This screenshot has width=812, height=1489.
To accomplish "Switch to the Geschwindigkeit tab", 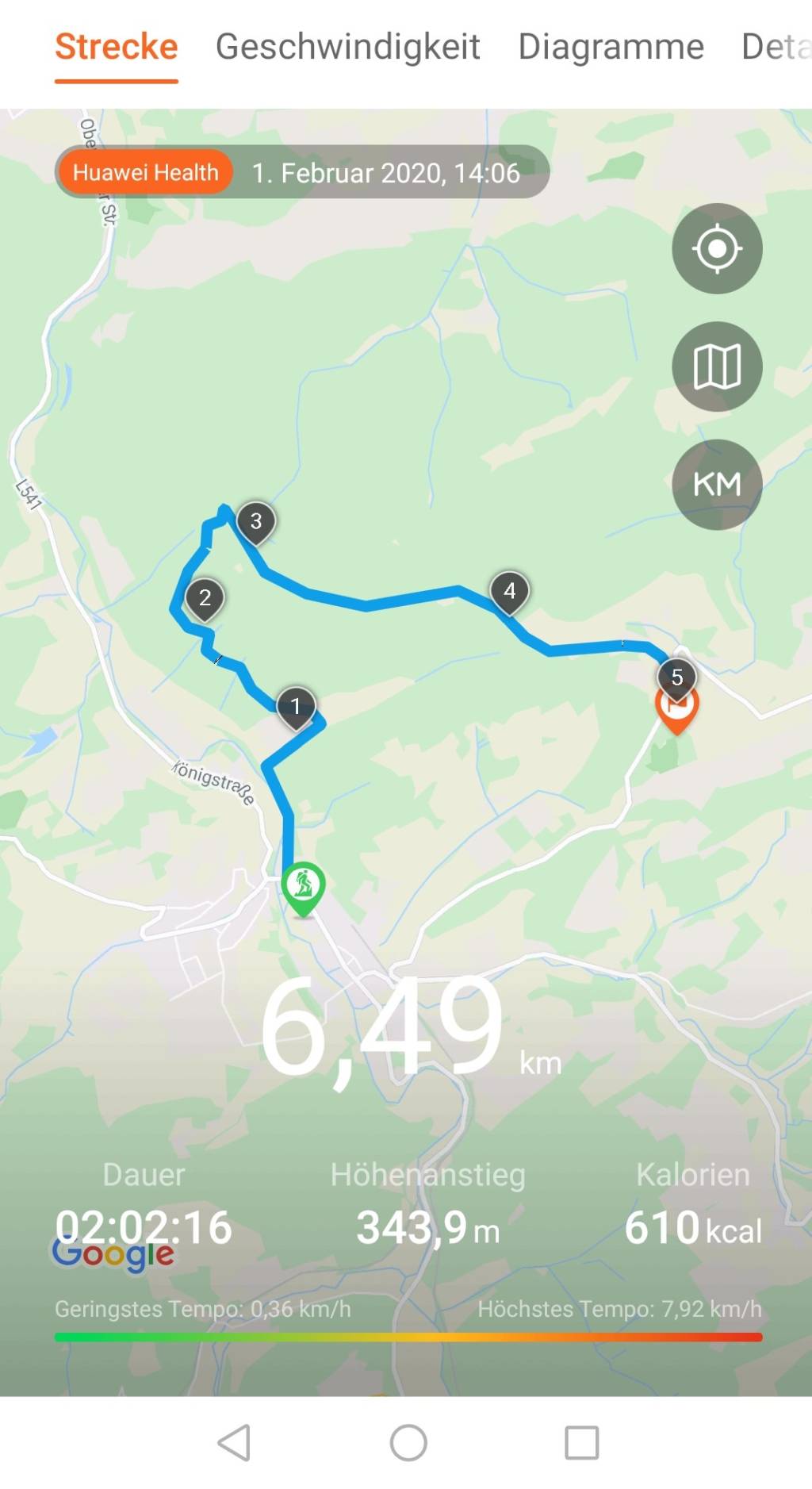I will 347,47.
